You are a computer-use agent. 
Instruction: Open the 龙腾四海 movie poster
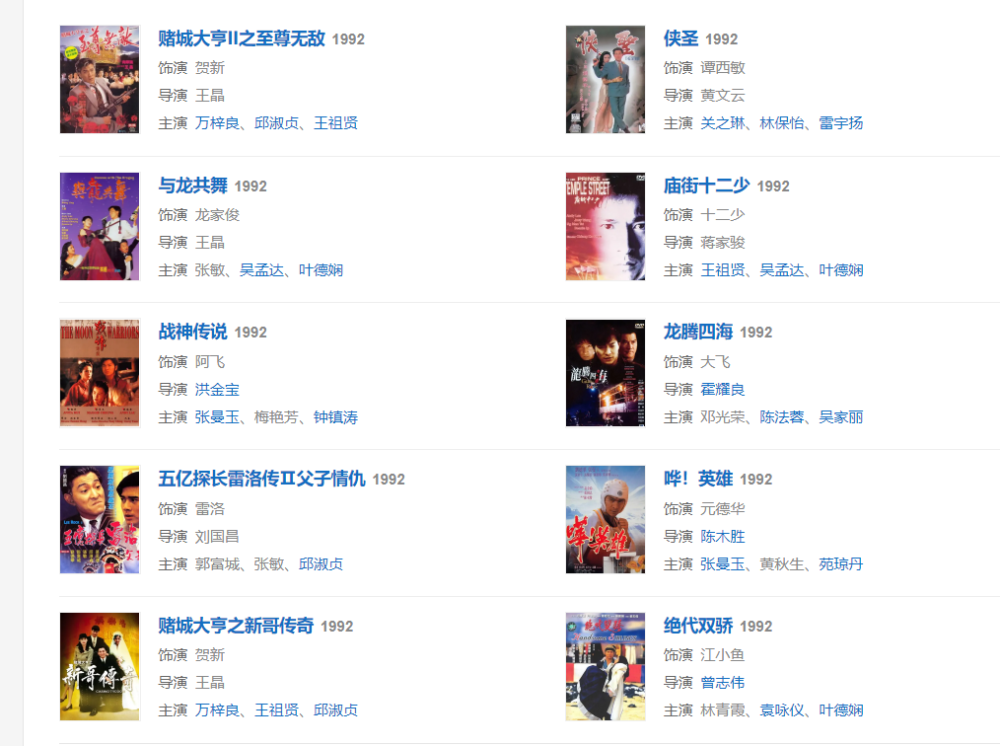tap(605, 373)
